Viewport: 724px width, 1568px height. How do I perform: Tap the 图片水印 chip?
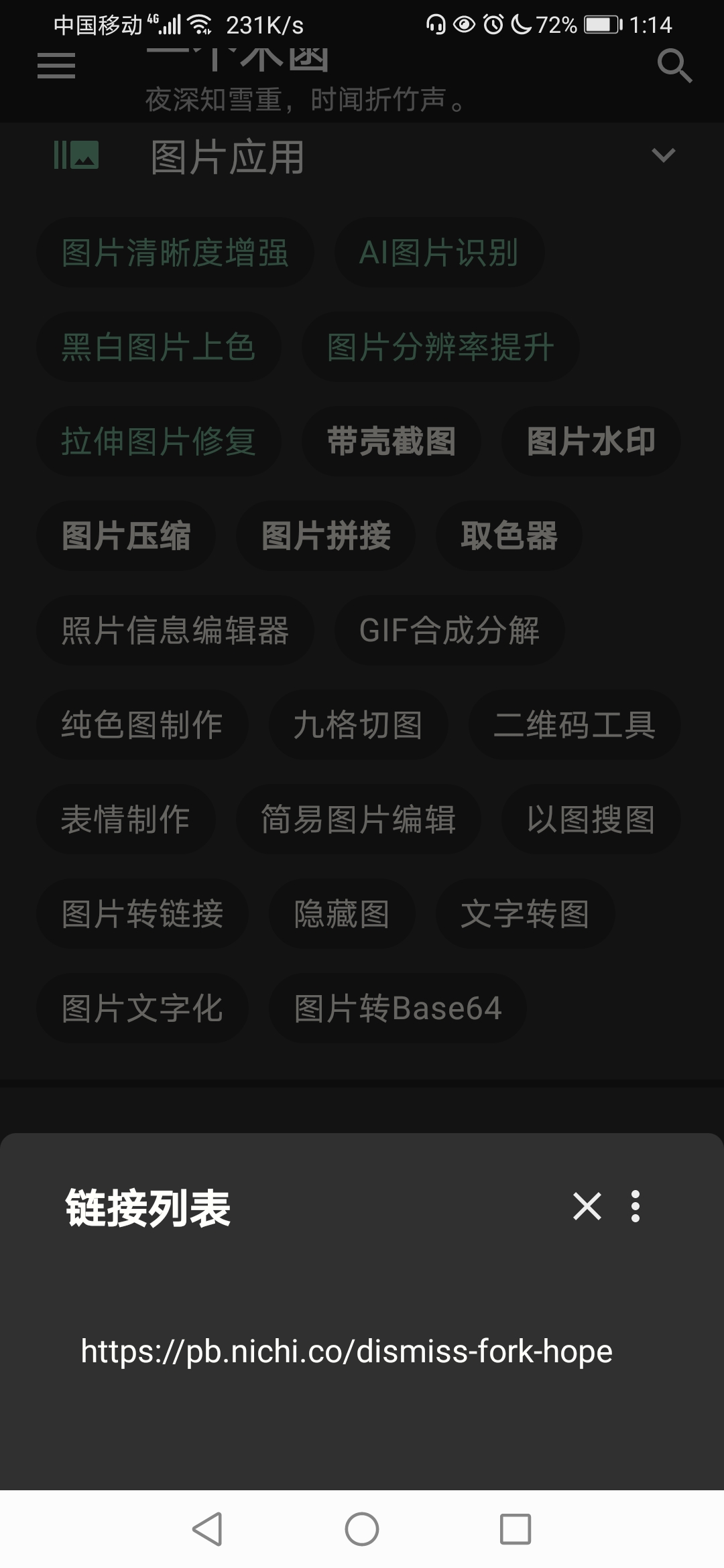[x=591, y=442]
